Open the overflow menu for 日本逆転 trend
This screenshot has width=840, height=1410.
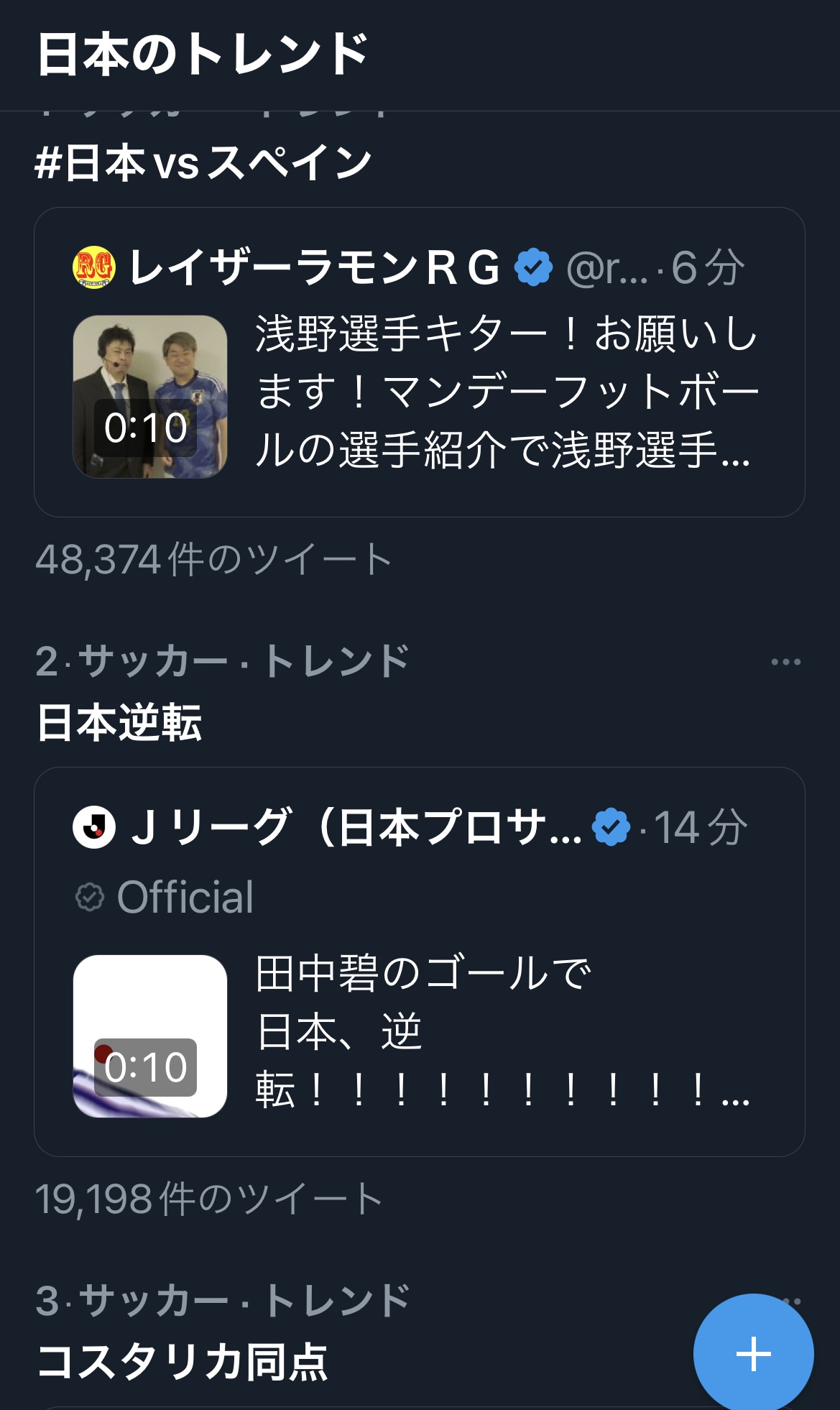click(x=785, y=662)
